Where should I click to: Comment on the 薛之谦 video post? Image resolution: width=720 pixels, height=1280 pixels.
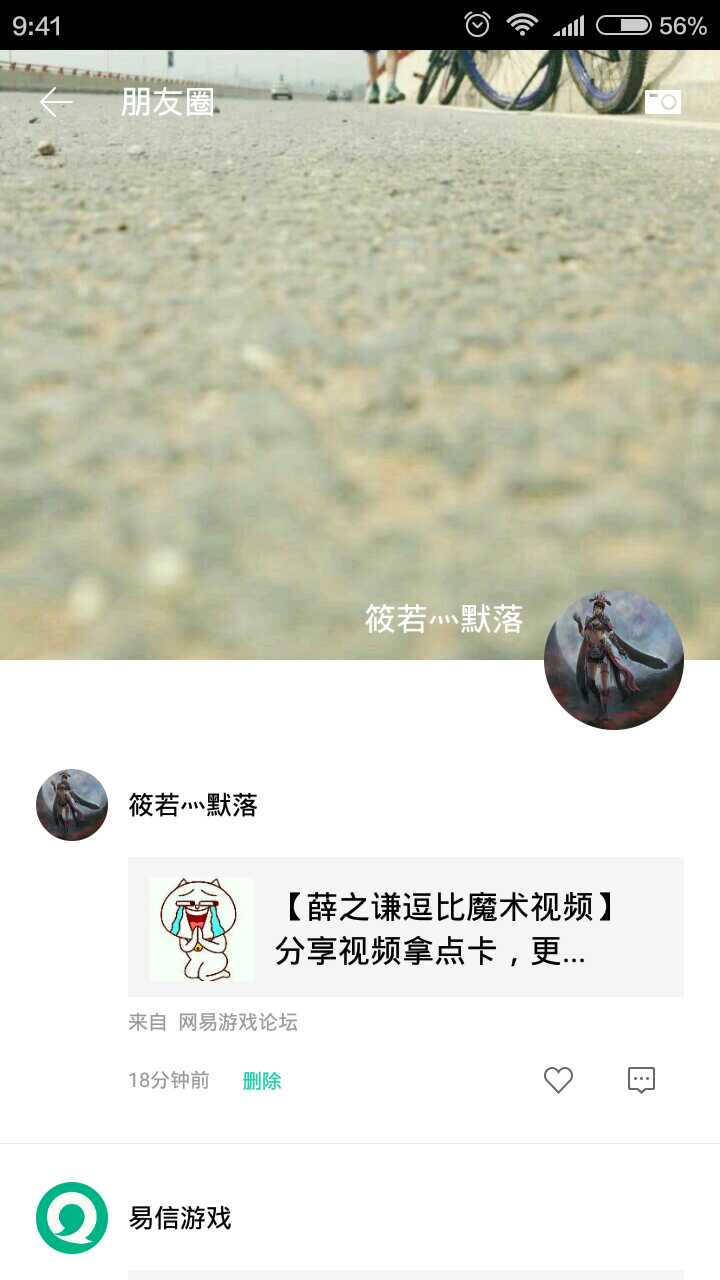641,1080
